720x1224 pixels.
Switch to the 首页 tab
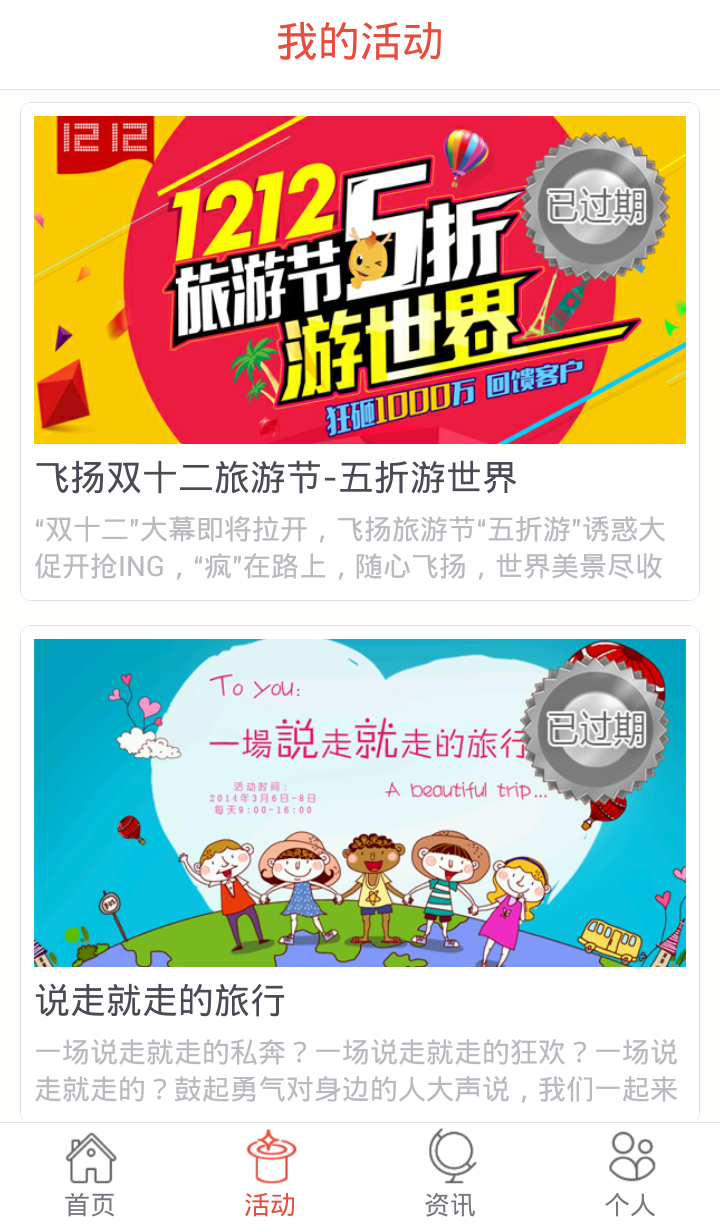click(90, 1174)
